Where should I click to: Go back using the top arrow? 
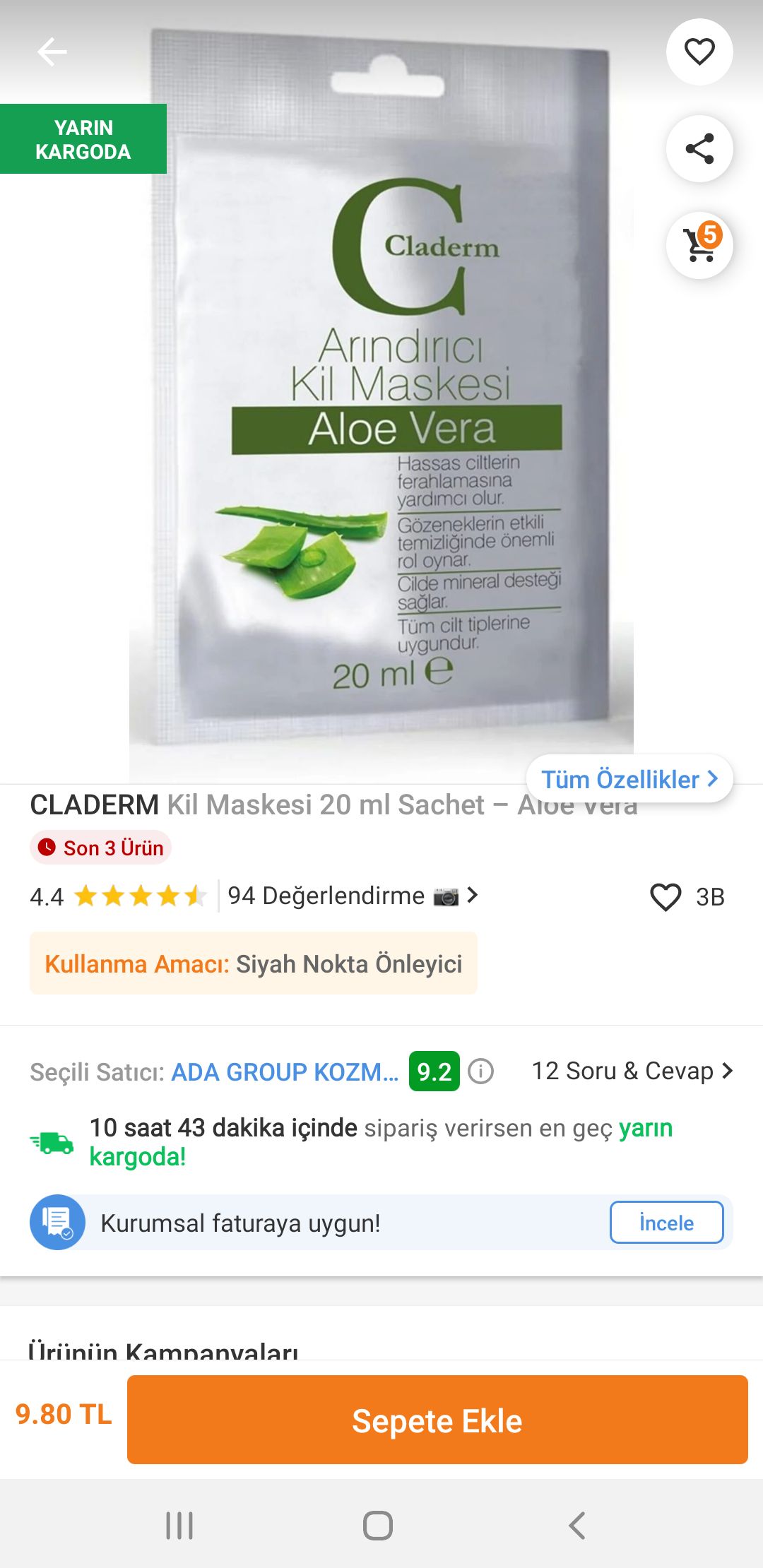pos(52,52)
